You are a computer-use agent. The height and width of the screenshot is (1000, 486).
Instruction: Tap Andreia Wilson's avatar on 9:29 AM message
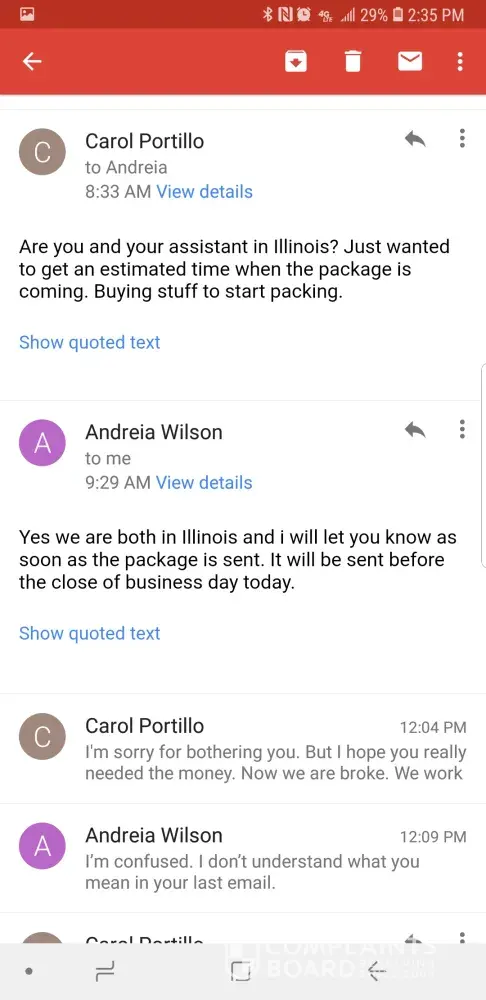42,443
